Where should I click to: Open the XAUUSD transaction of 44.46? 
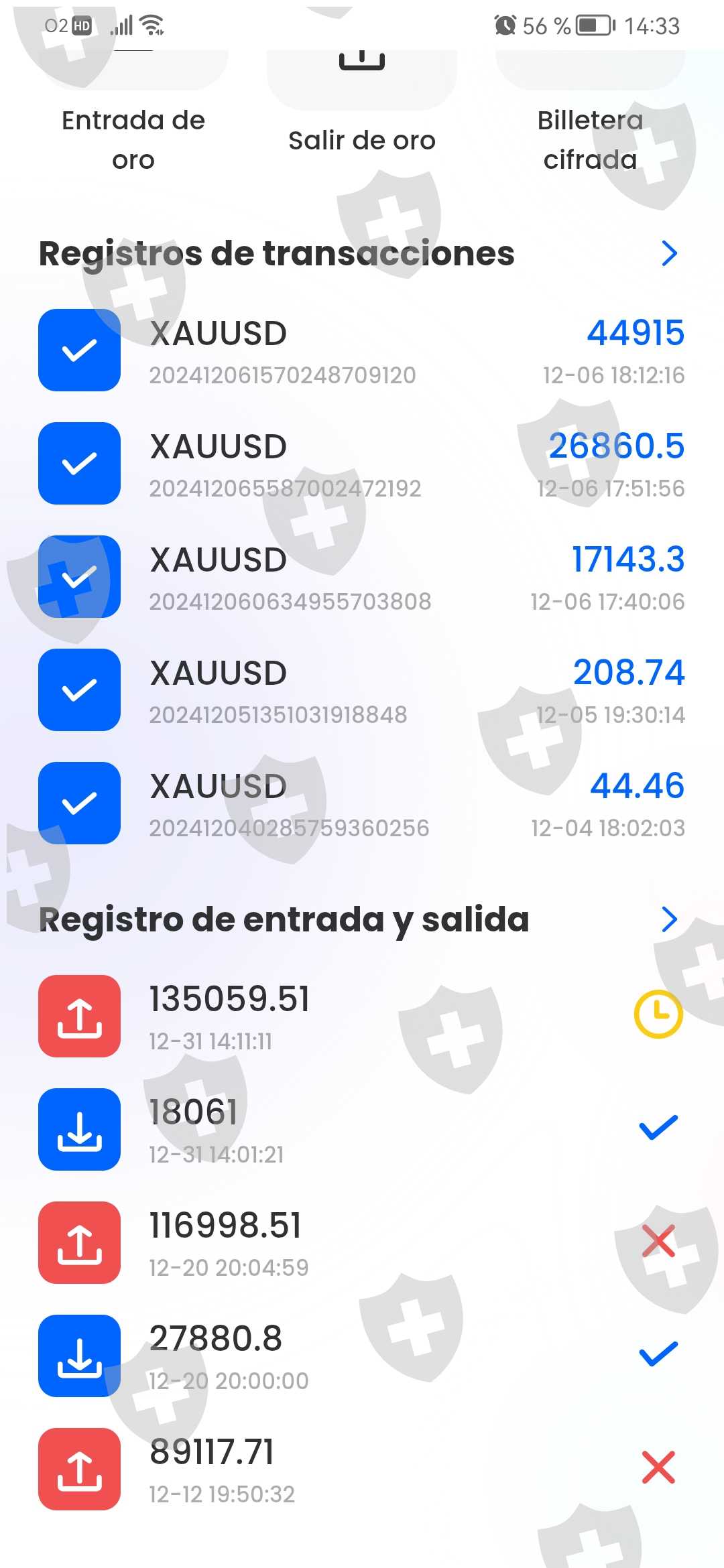(x=362, y=803)
